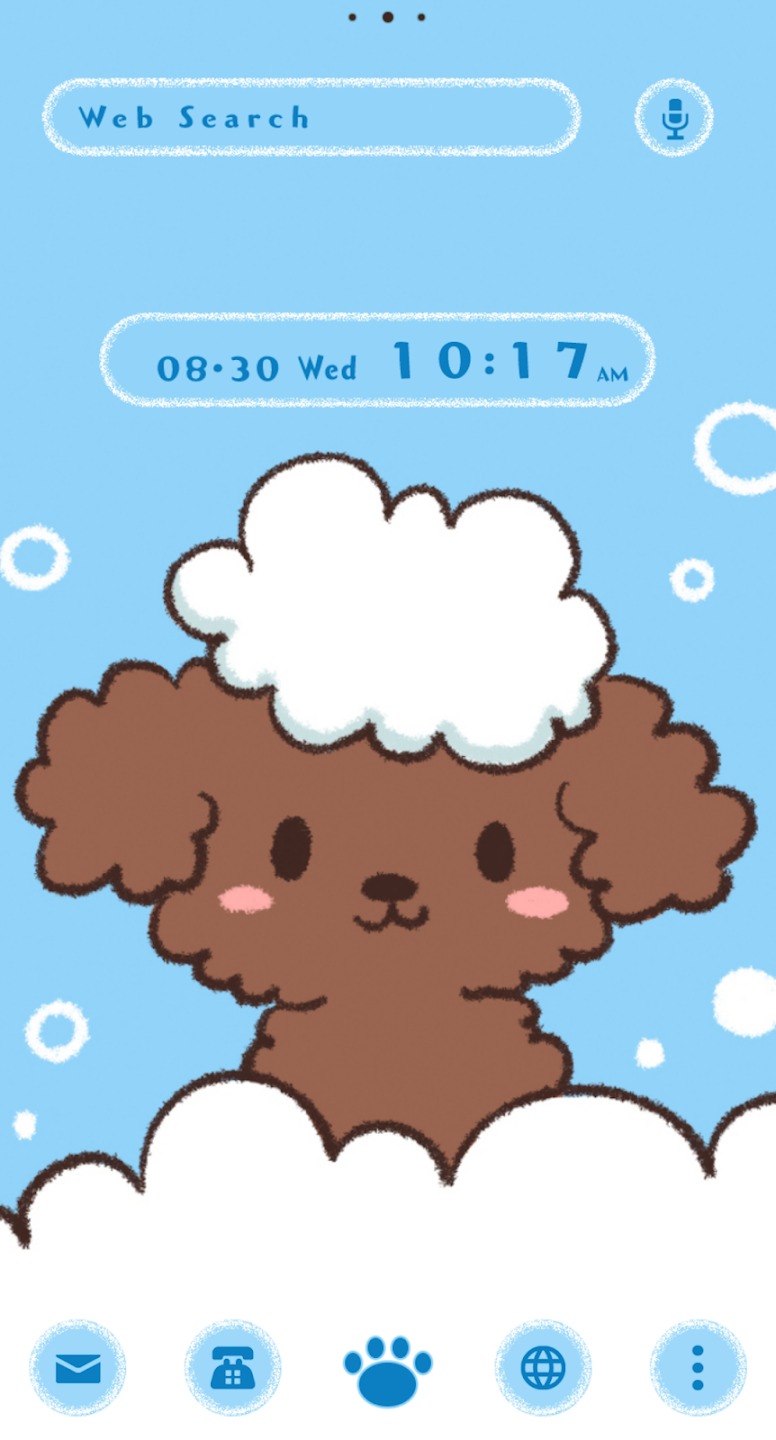This screenshot has height=1440, width=776.
Task: Open the mail app
Action: (x=78, y=1367)
